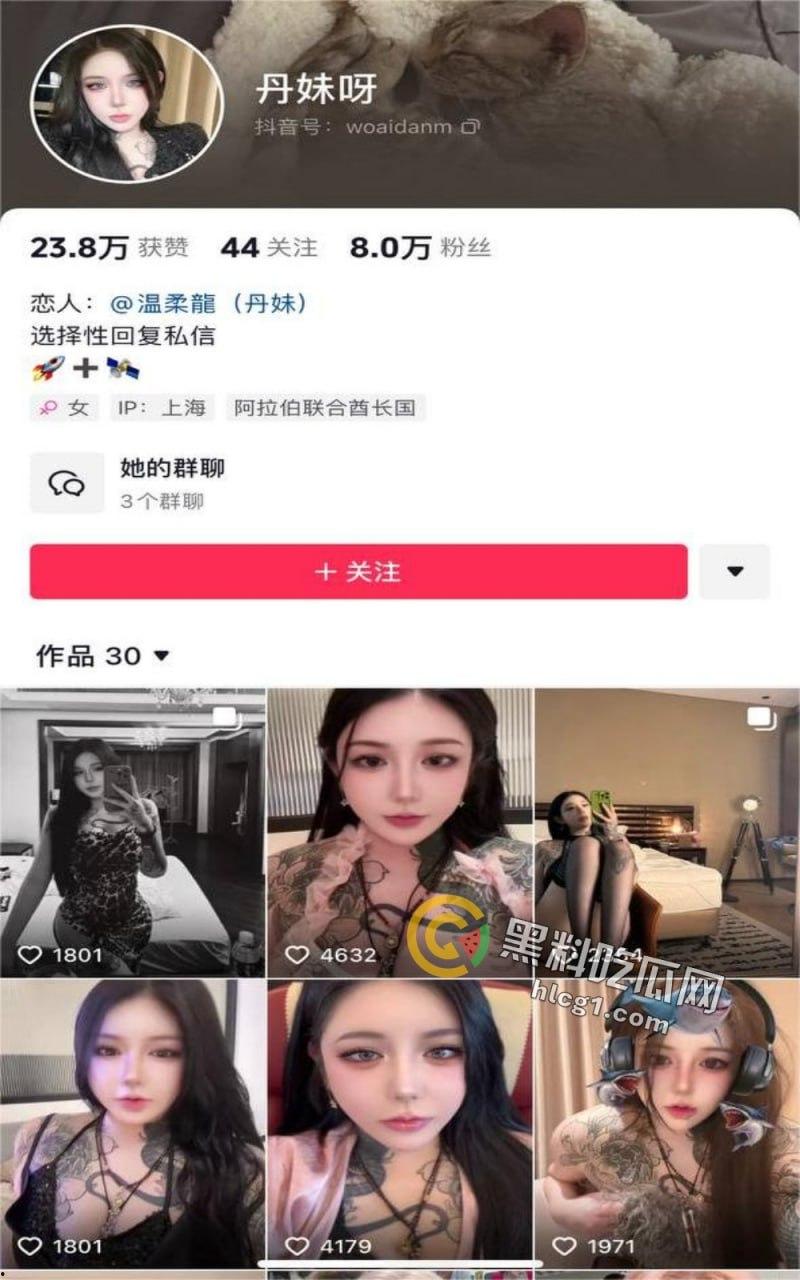Copy the 抖音号 using the copy icon

(x=470, y=128)
